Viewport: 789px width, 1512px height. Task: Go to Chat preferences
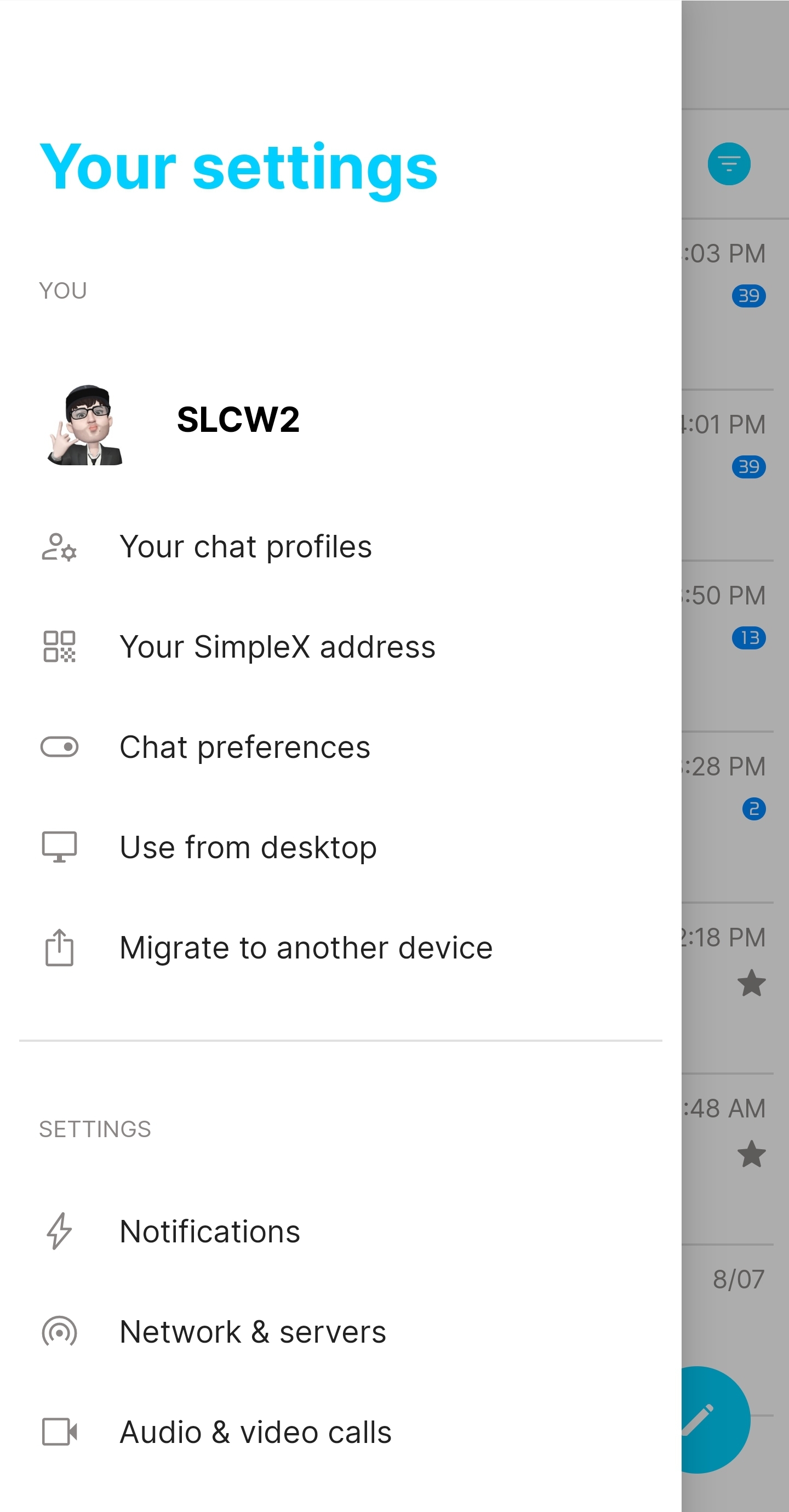tap(244, 748)
